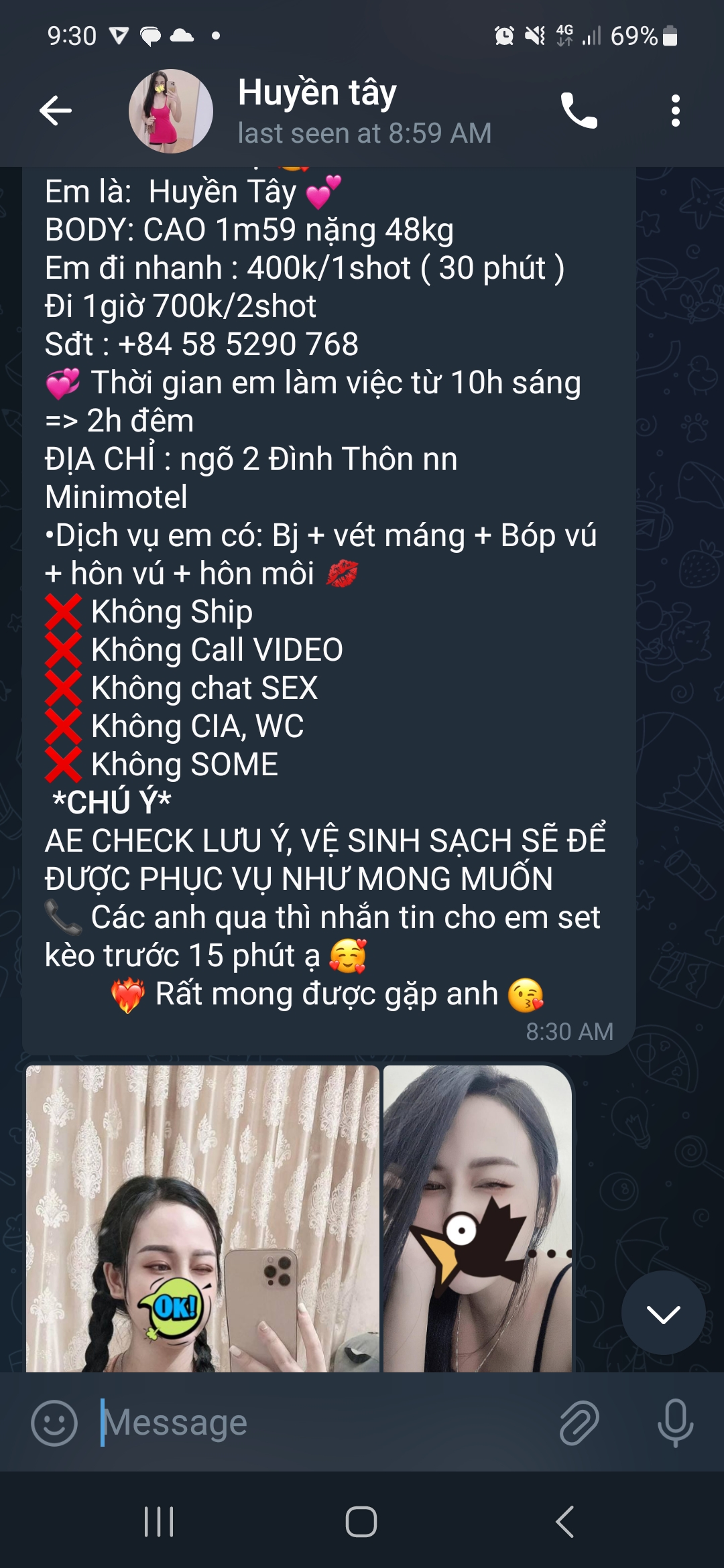Tap the phone number +84 58 5290 768
The height and width of the screenshot is (1568, 724).
pyautogui.click(x=238, y=344)
